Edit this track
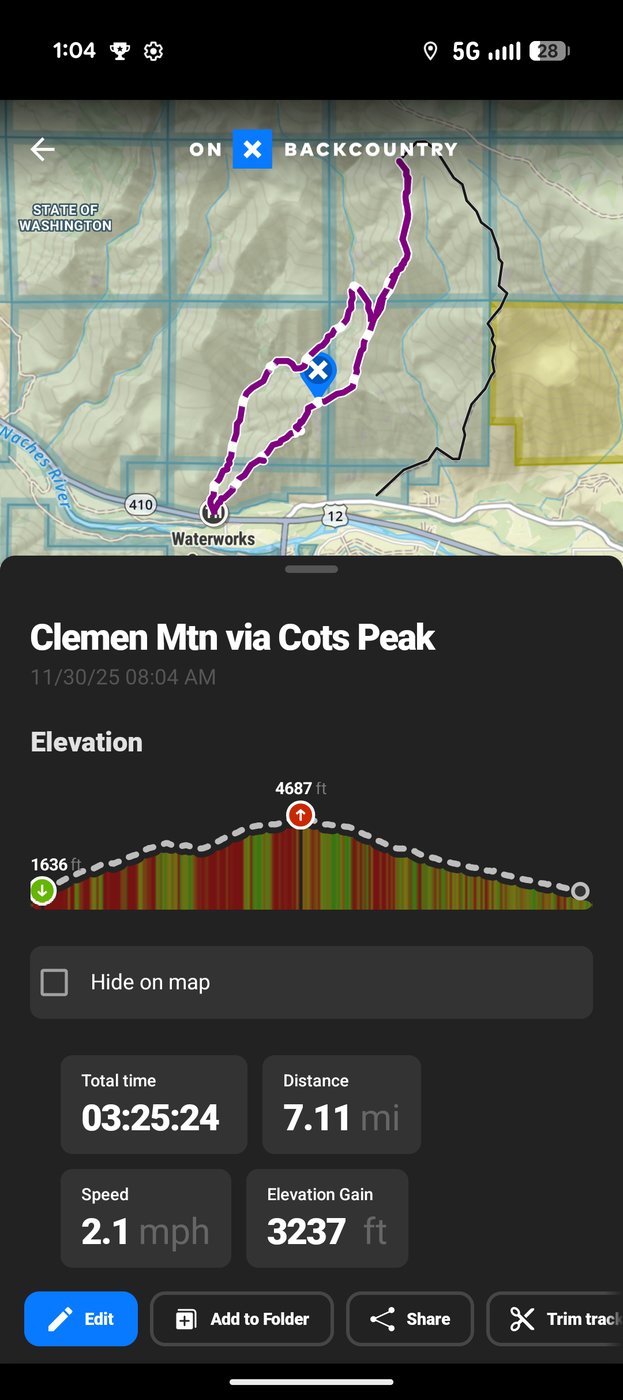This screenshot has height=1400, width=623. pos(81,1319)
